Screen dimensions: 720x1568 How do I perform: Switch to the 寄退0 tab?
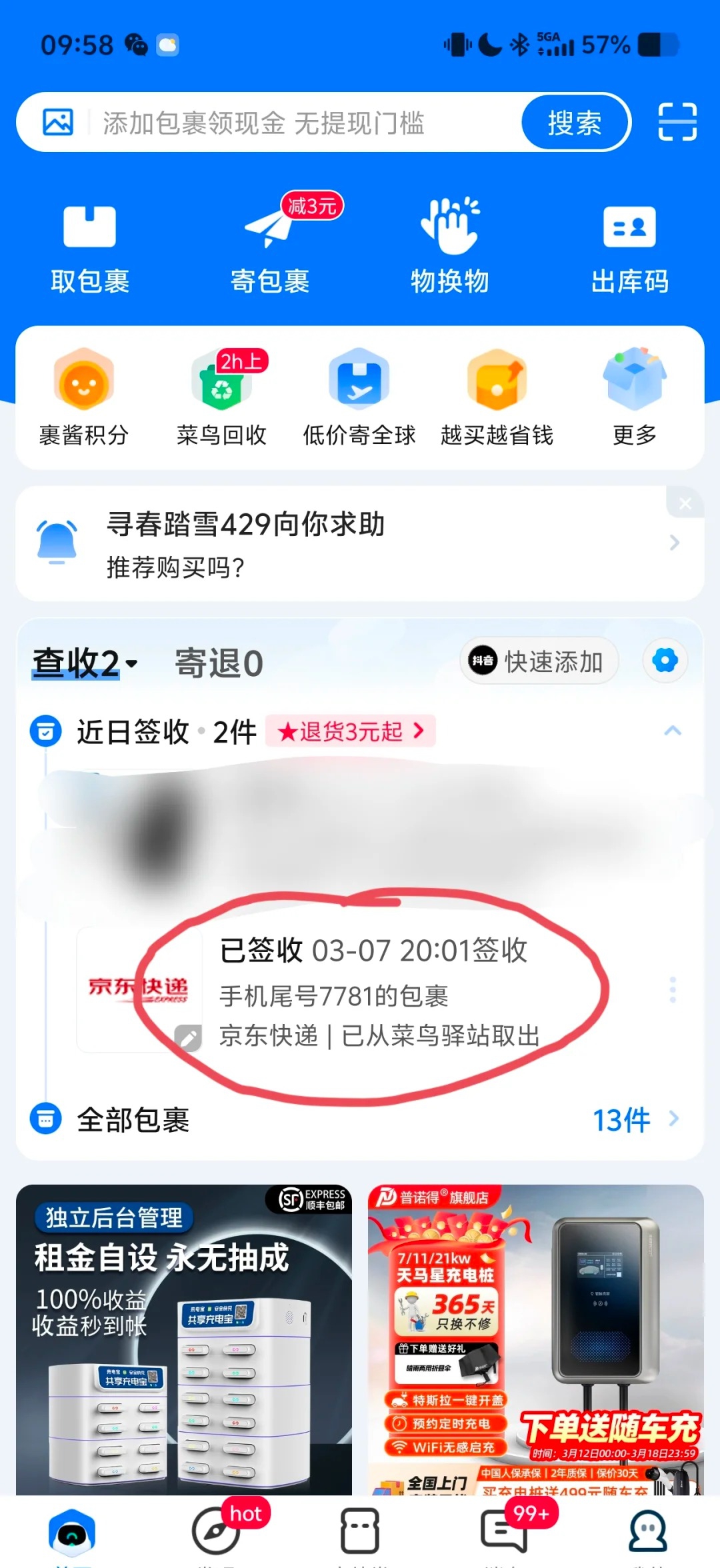coord(219,663)
